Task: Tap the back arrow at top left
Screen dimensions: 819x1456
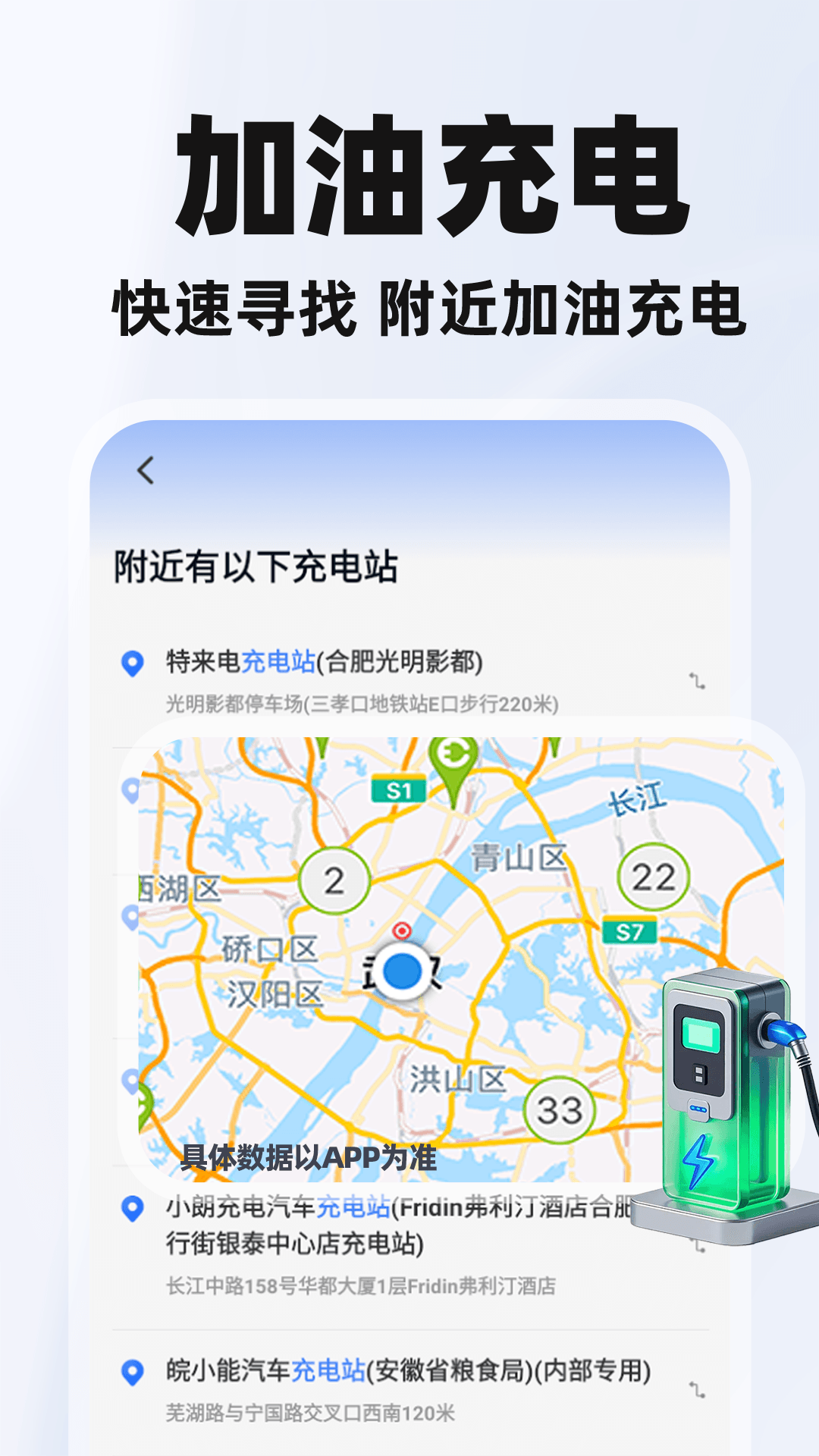Action: coord(145,471)
